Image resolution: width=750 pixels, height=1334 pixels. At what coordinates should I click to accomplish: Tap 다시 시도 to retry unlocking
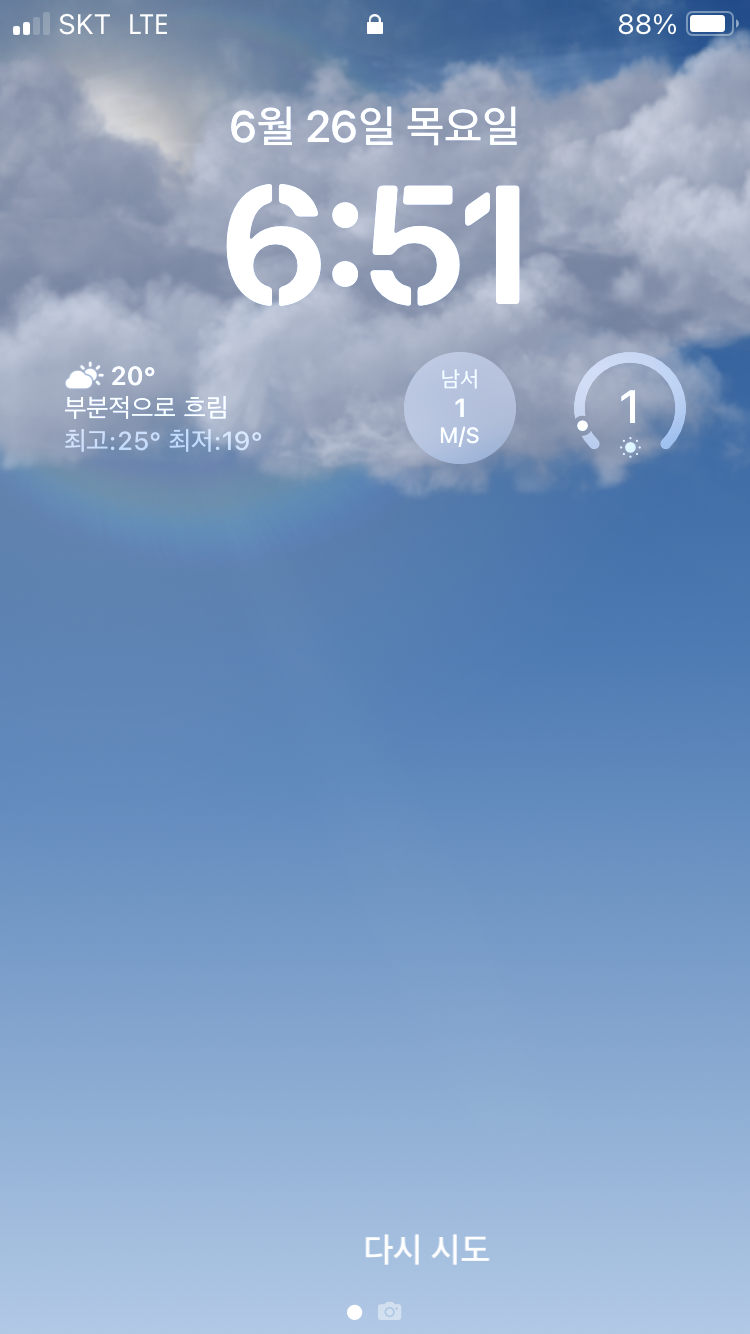[427, 1249]
